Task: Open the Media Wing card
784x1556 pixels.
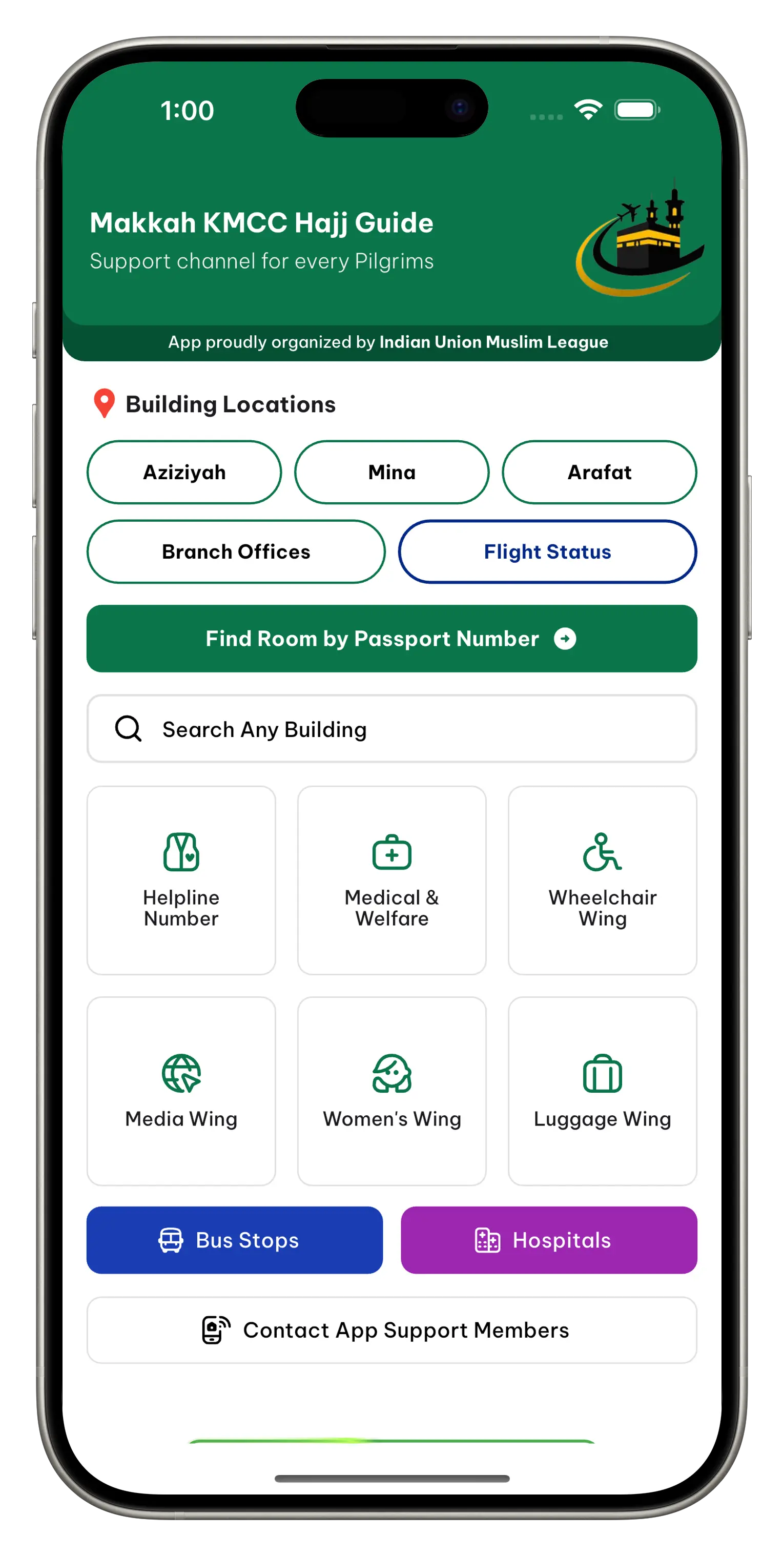Action: pyautogui.click(x=181, y=1091)
